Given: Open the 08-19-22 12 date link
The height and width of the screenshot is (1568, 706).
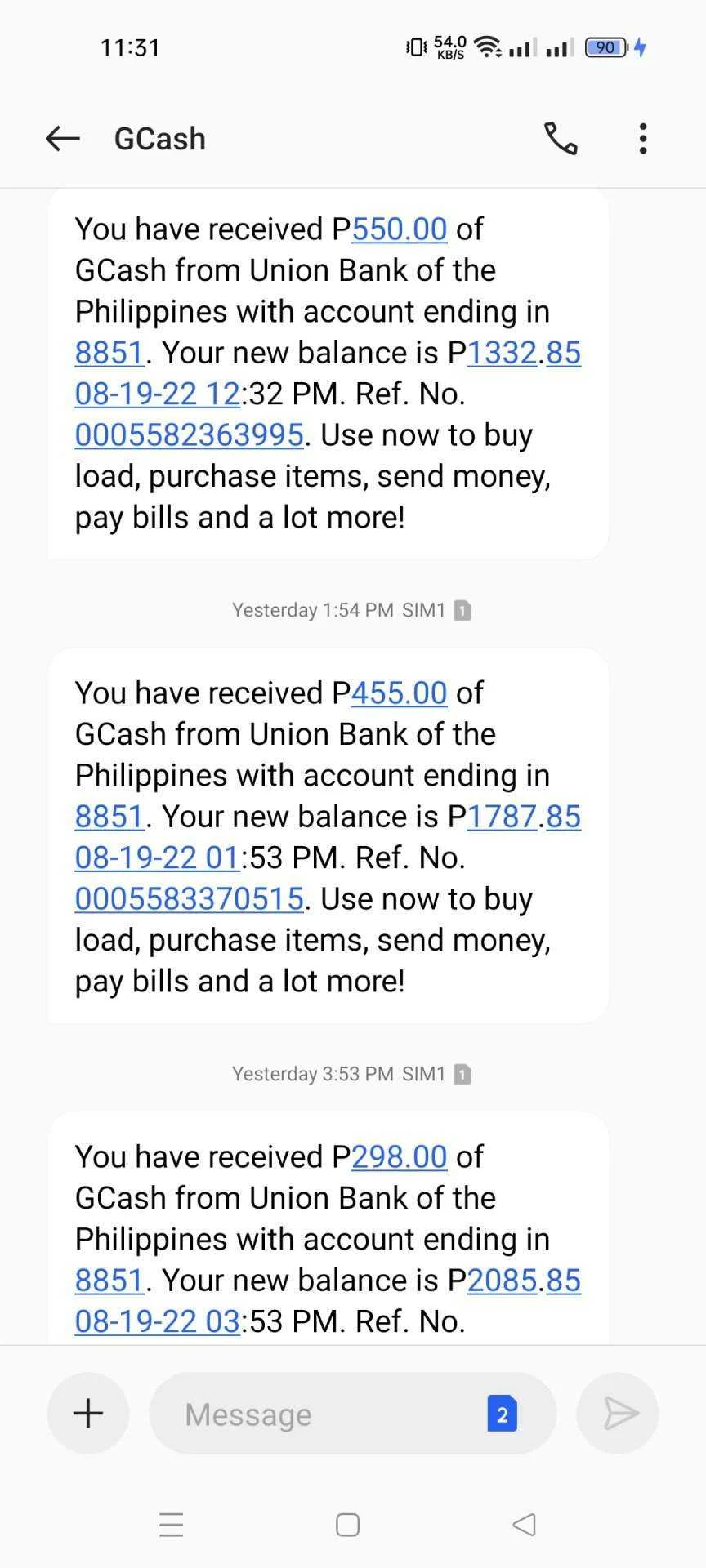Looking at the screenshot, I should click(x=158, y=394).
